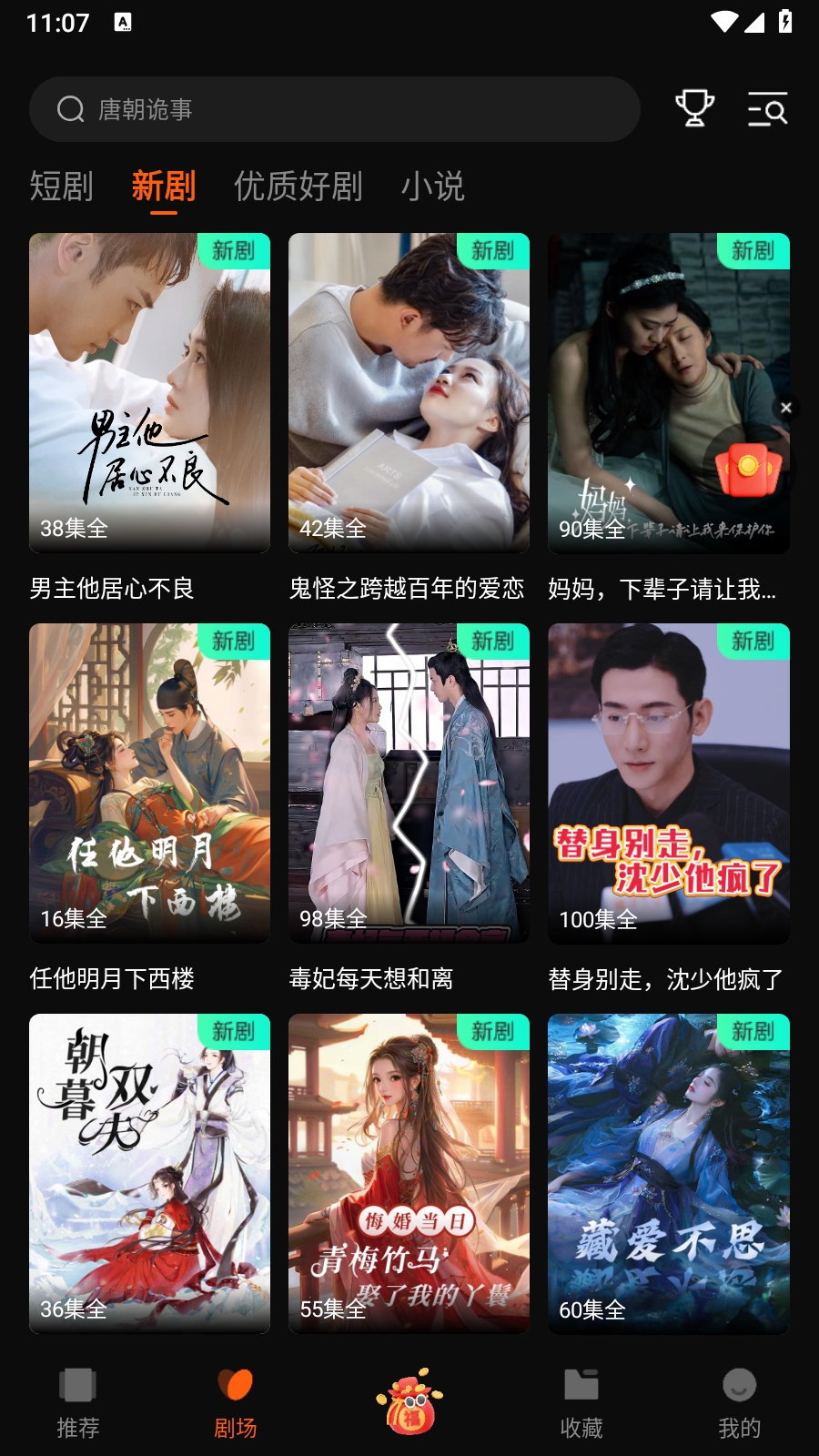Open the 36-episode drama 朝暮双夫
Image resolution: width=819 pixels, height=1456 pixels.
pyautogui.click(x=149, y=1174)
